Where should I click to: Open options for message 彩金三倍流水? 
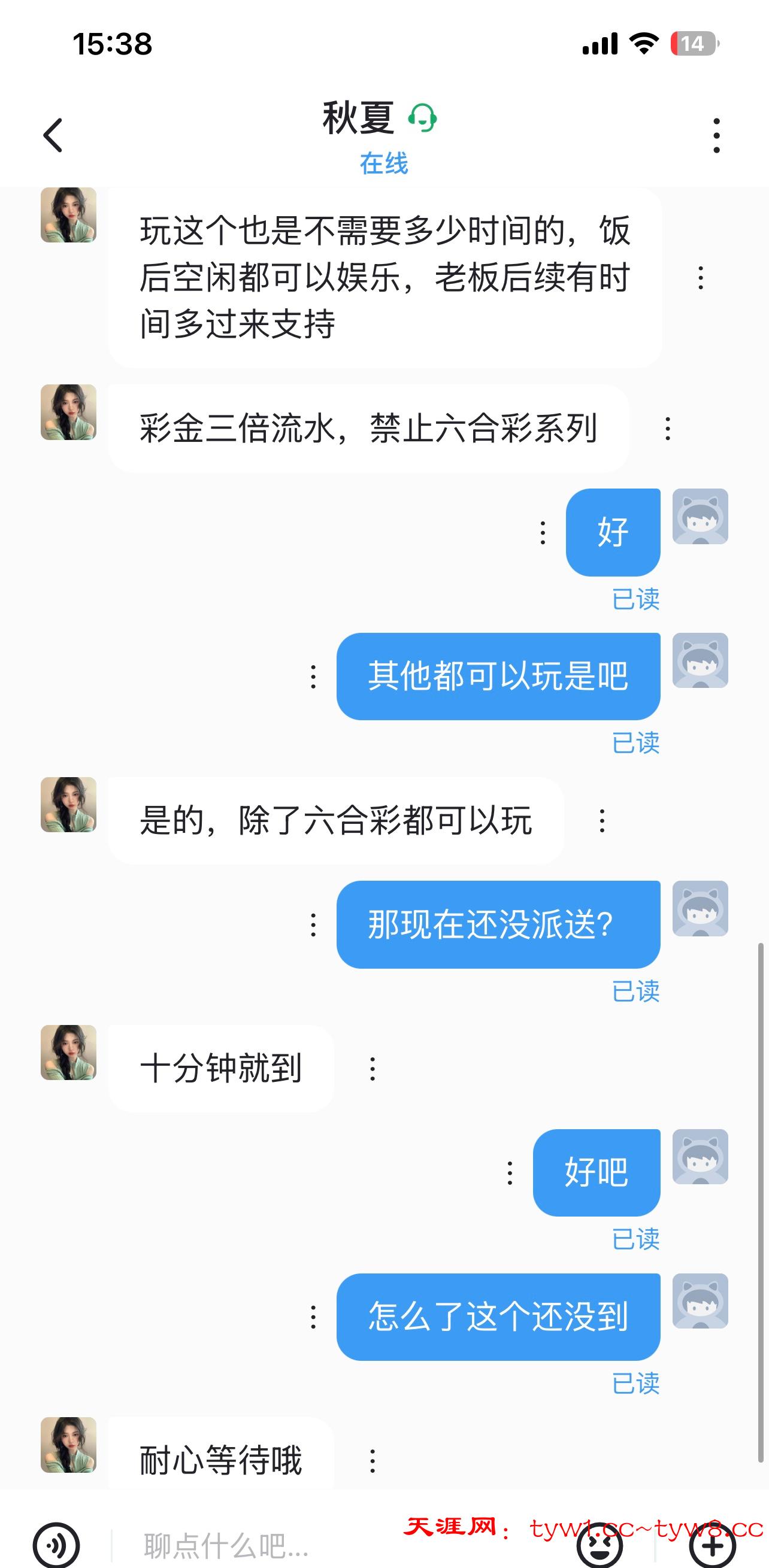(x=668, y=429)
